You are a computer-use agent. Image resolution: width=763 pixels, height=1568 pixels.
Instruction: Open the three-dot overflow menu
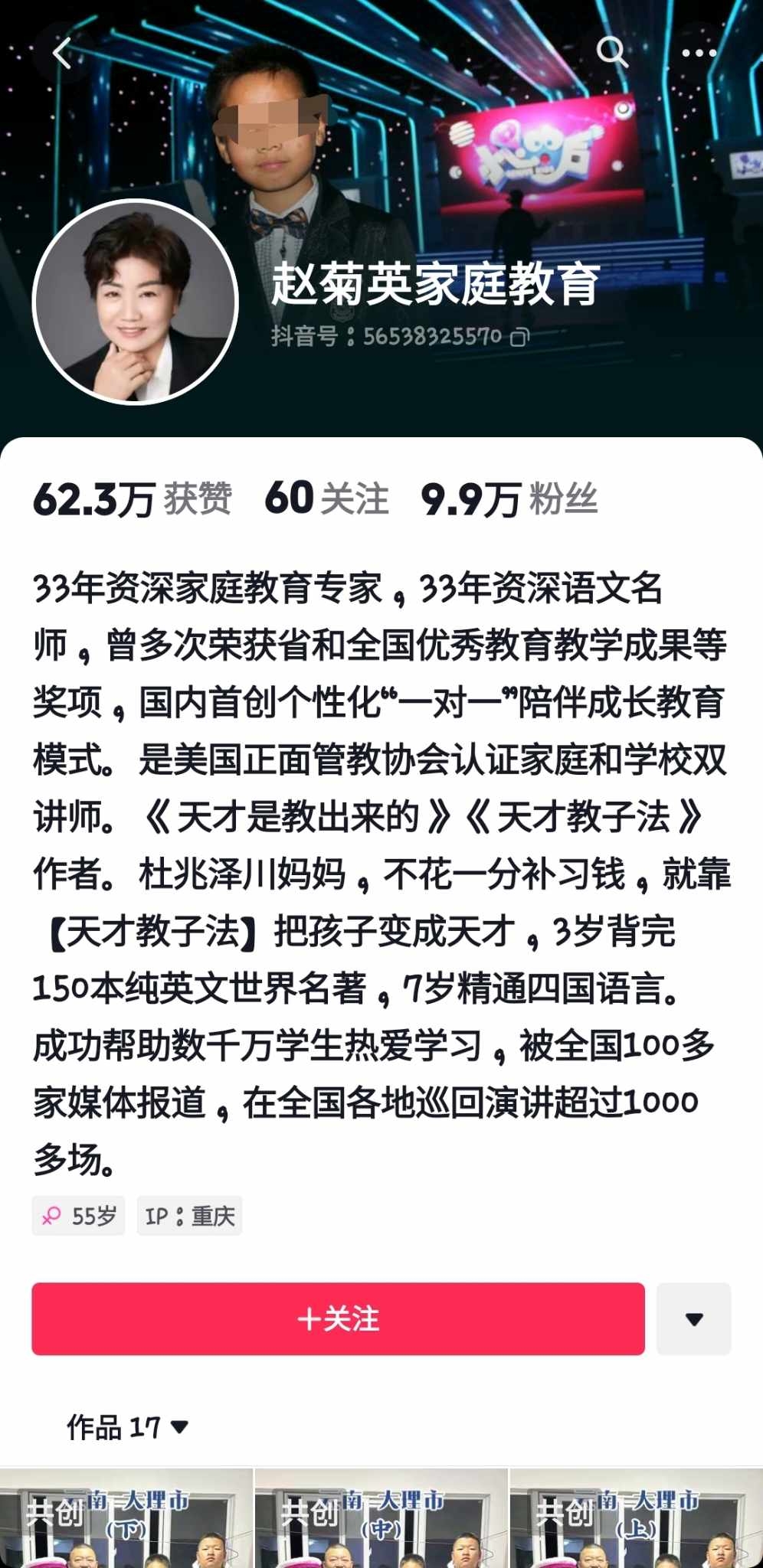699,53
